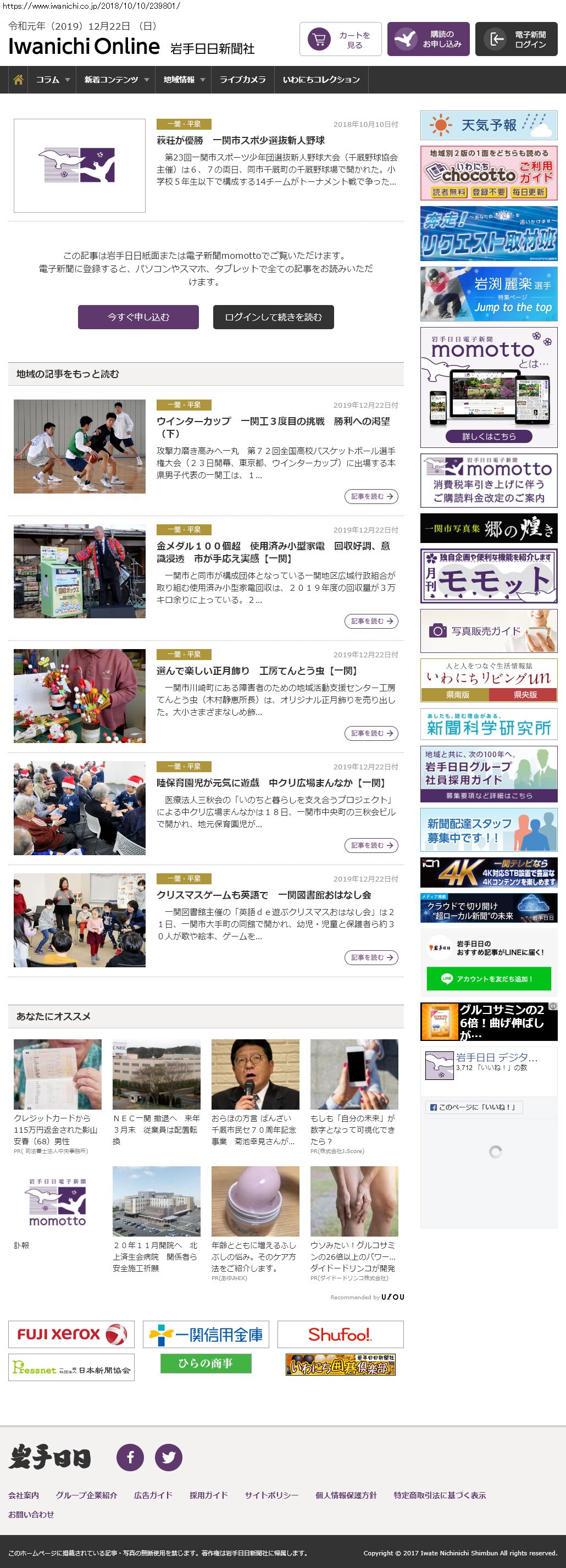Select ログインして続きを読む

(273, 317)
